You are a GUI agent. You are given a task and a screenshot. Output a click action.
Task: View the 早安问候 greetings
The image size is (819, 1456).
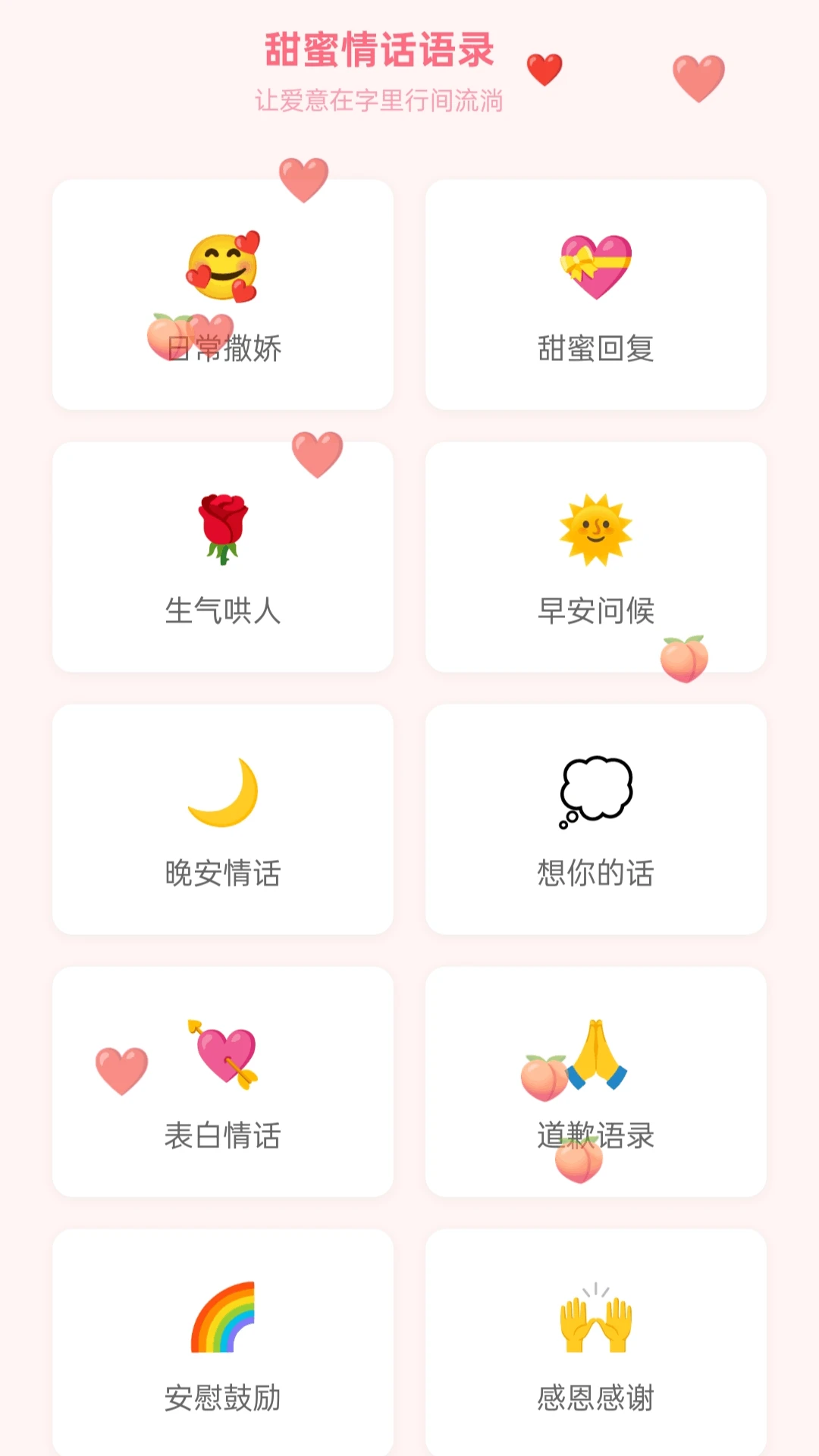pyautogui.click(x=597, y=559)
